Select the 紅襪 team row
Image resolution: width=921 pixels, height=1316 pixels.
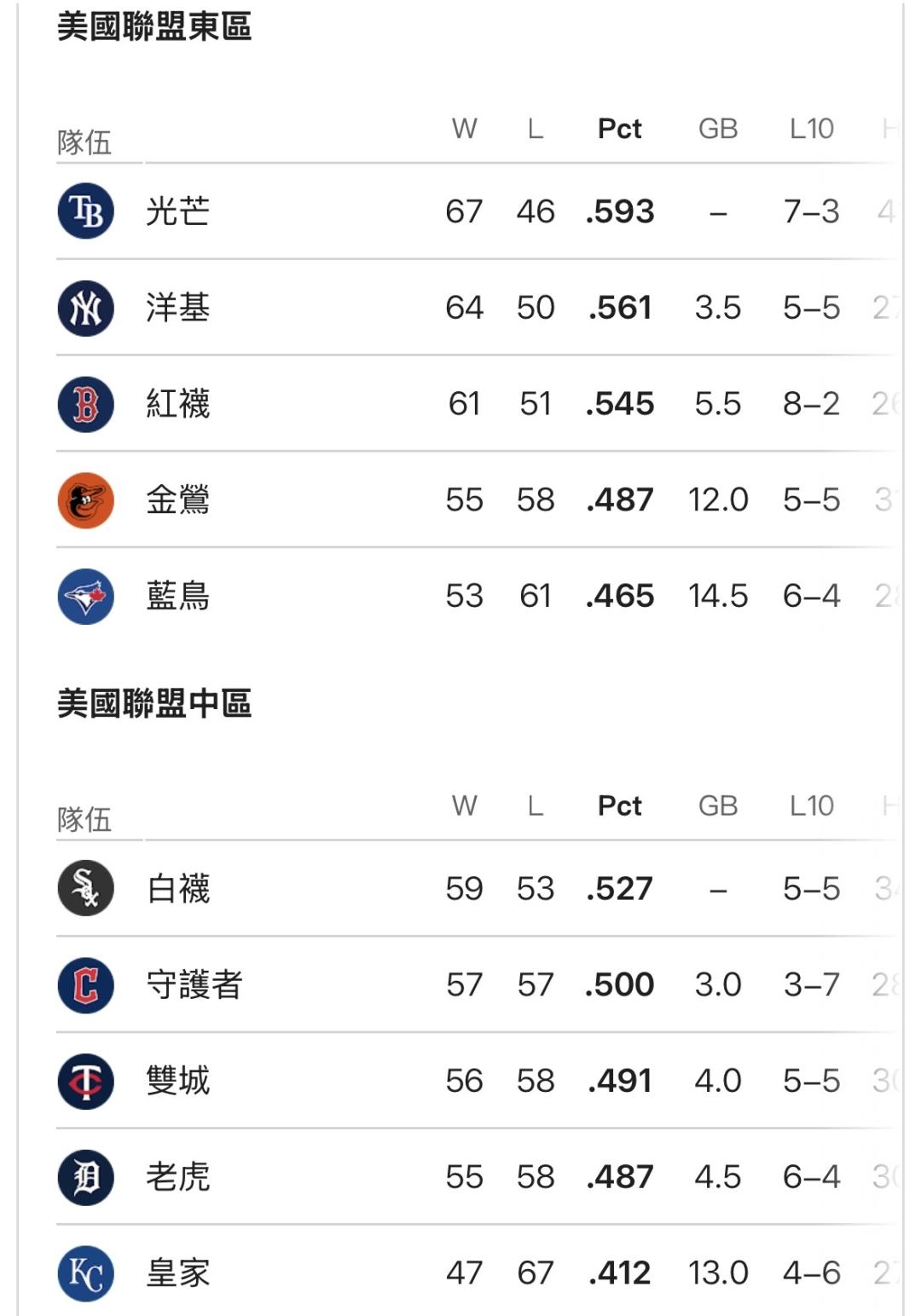(x=478, y=404)
